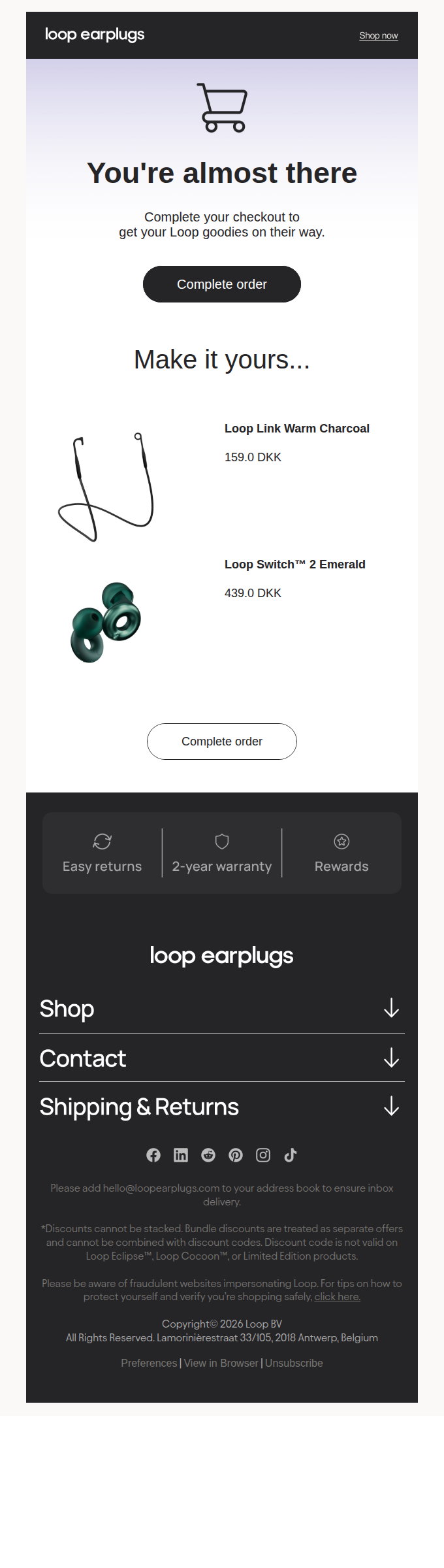Expand Shipping & Returns section

[x=222, y=1107]
